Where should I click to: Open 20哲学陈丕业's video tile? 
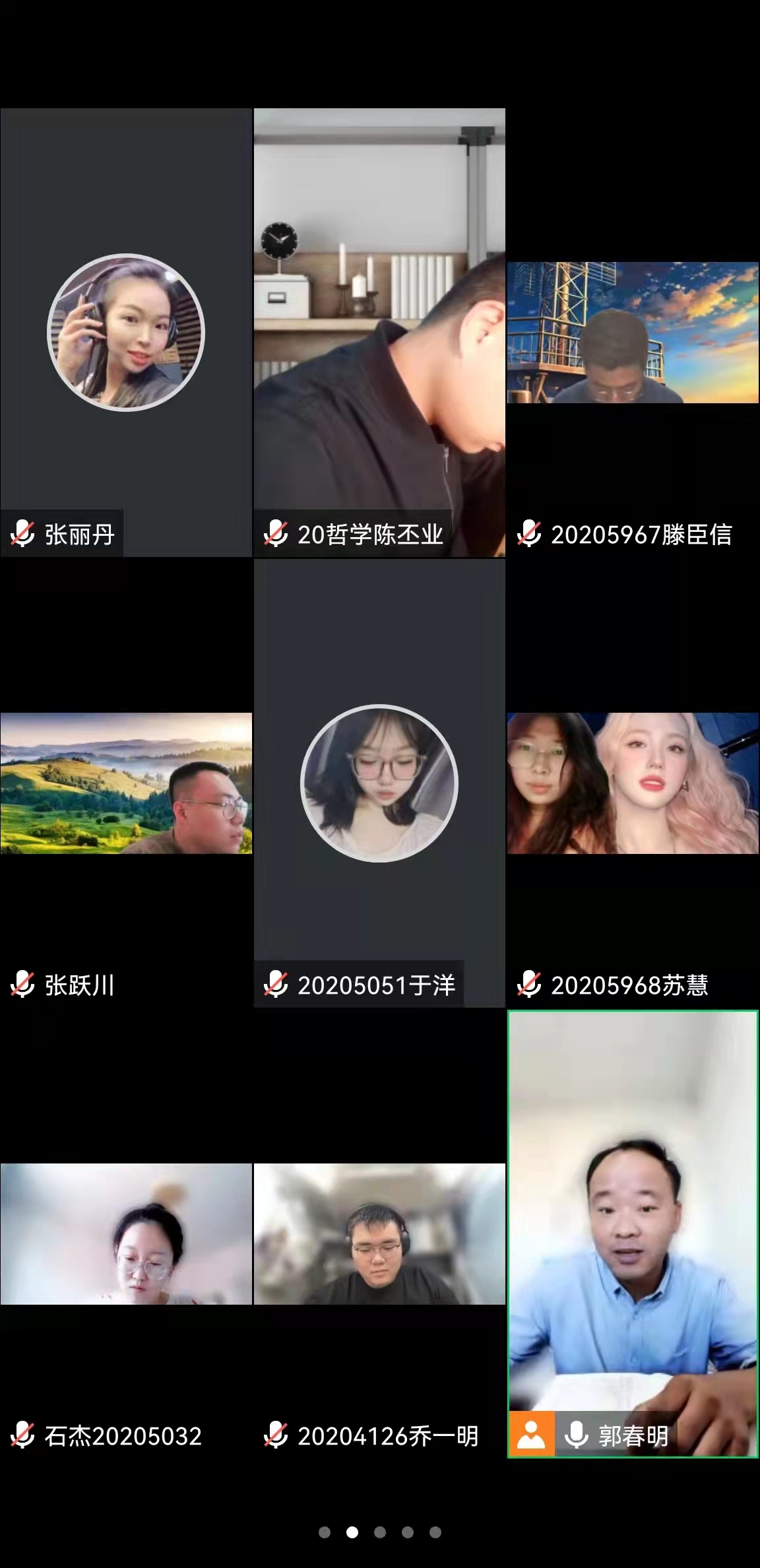(x=379, y=333)
